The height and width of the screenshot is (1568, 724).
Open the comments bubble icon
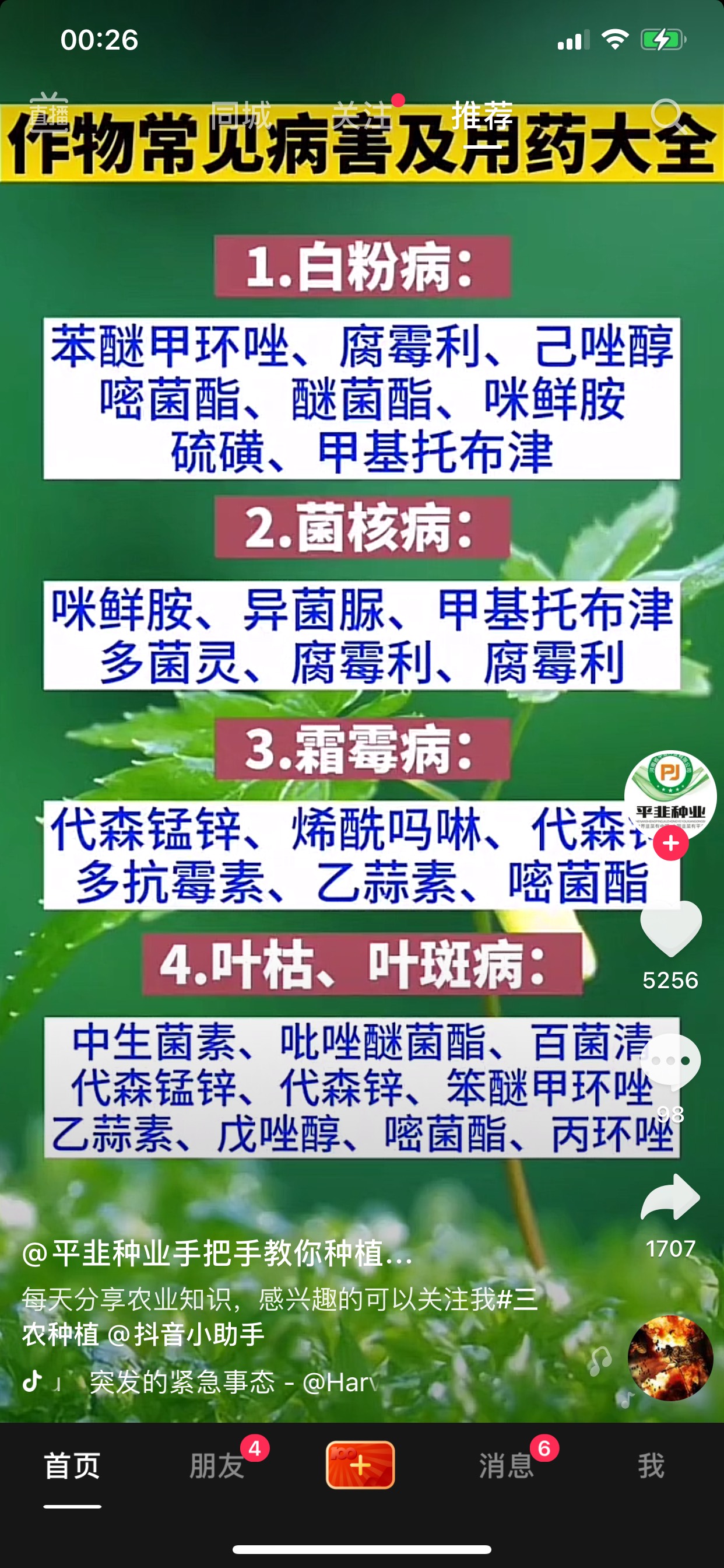[x=670, y=1062]
